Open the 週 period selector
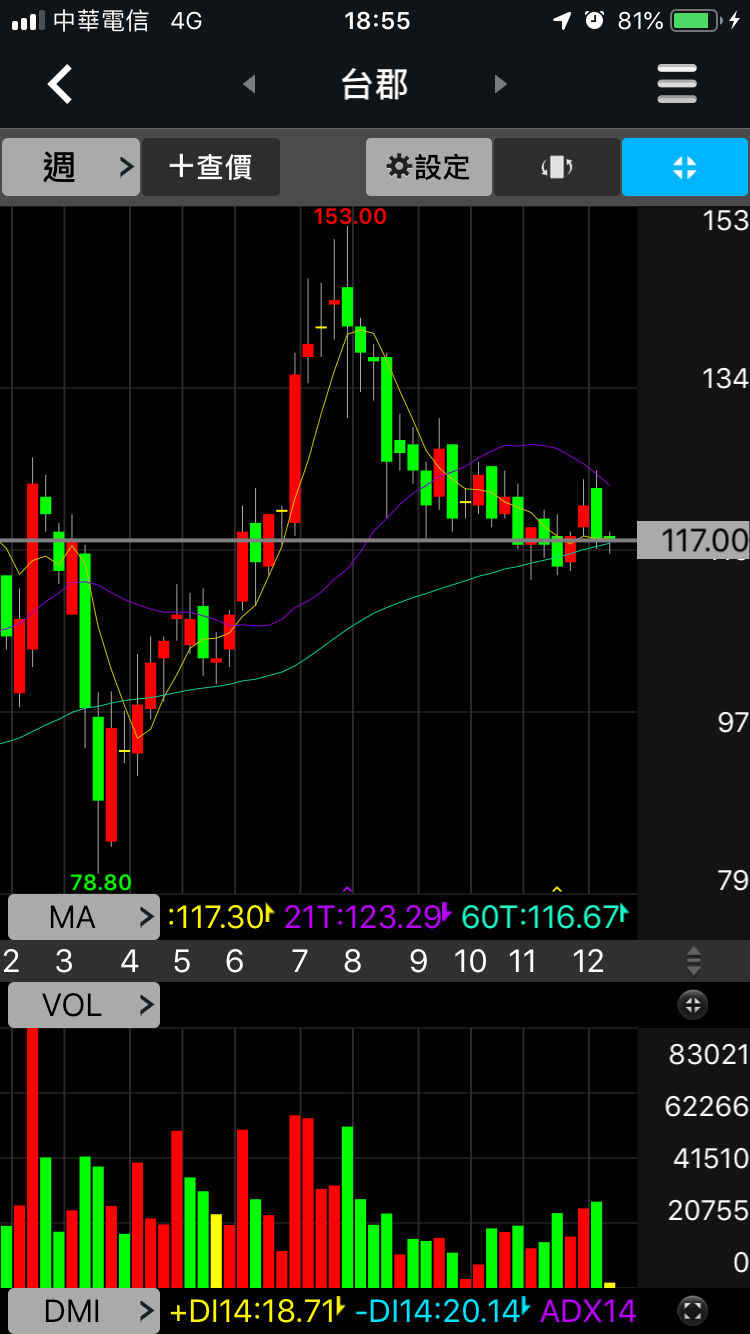Viewport: 750px width, 1334px height. coord(70,167)
